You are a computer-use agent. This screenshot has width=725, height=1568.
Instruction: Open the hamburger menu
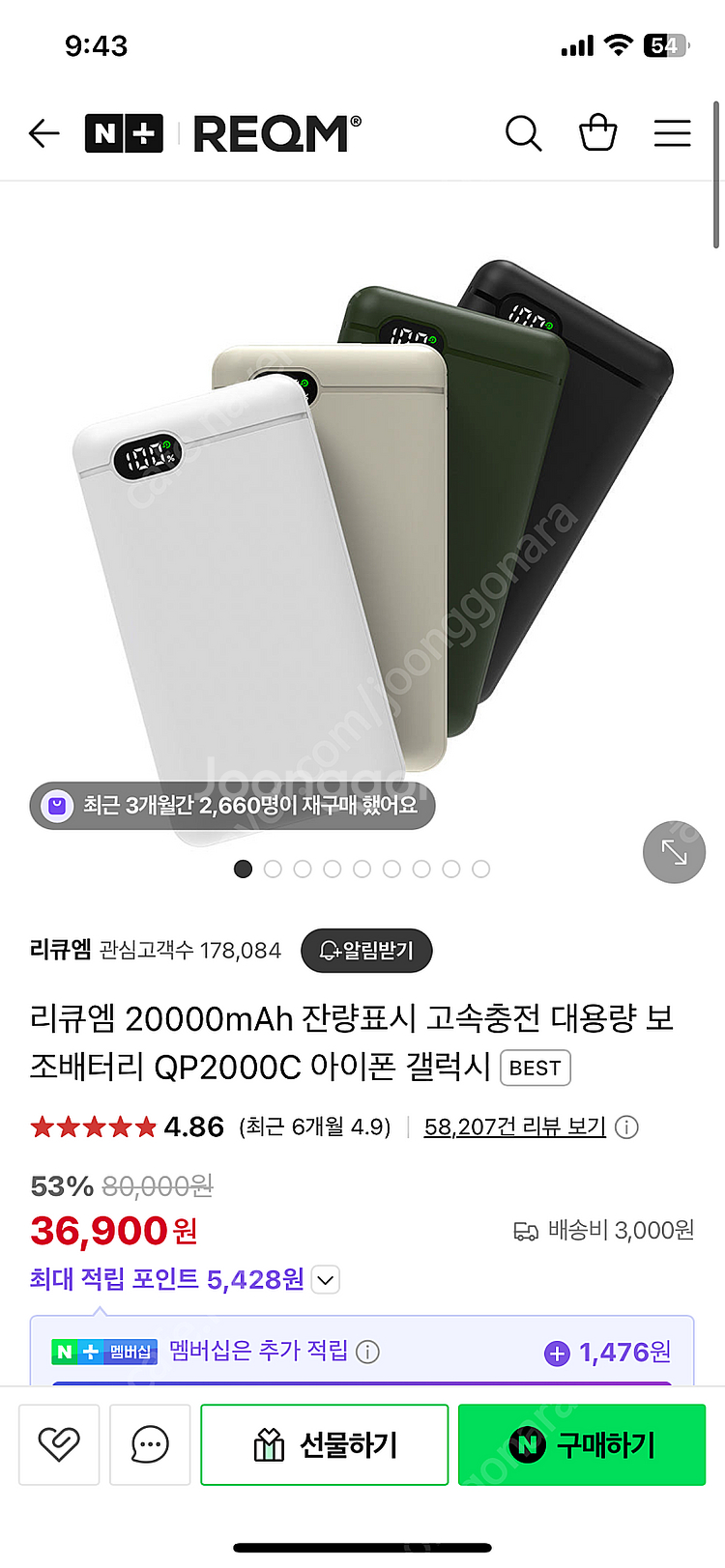click(672, 133)
